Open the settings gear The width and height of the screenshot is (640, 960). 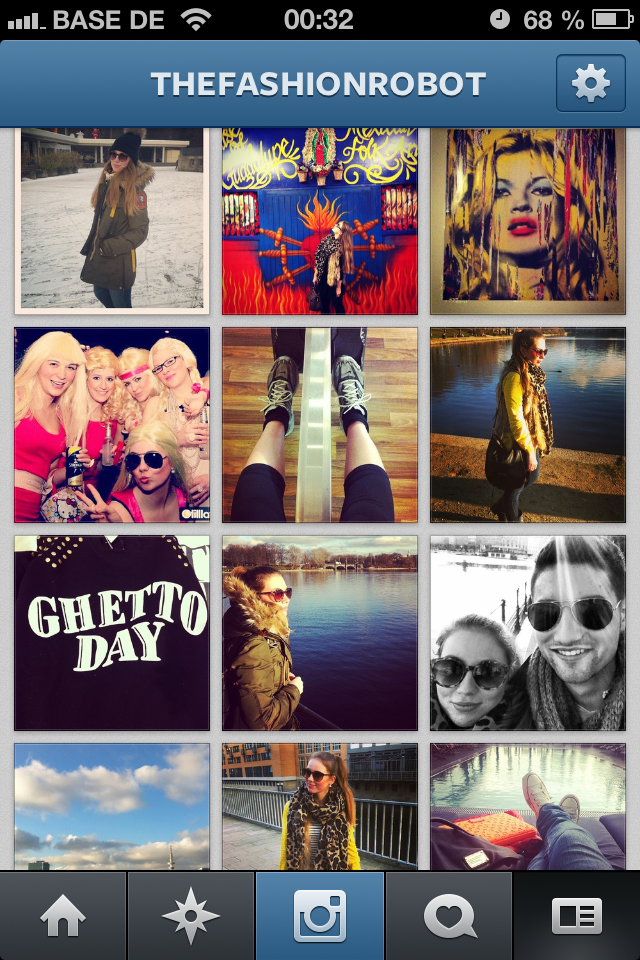coord(590,84)
